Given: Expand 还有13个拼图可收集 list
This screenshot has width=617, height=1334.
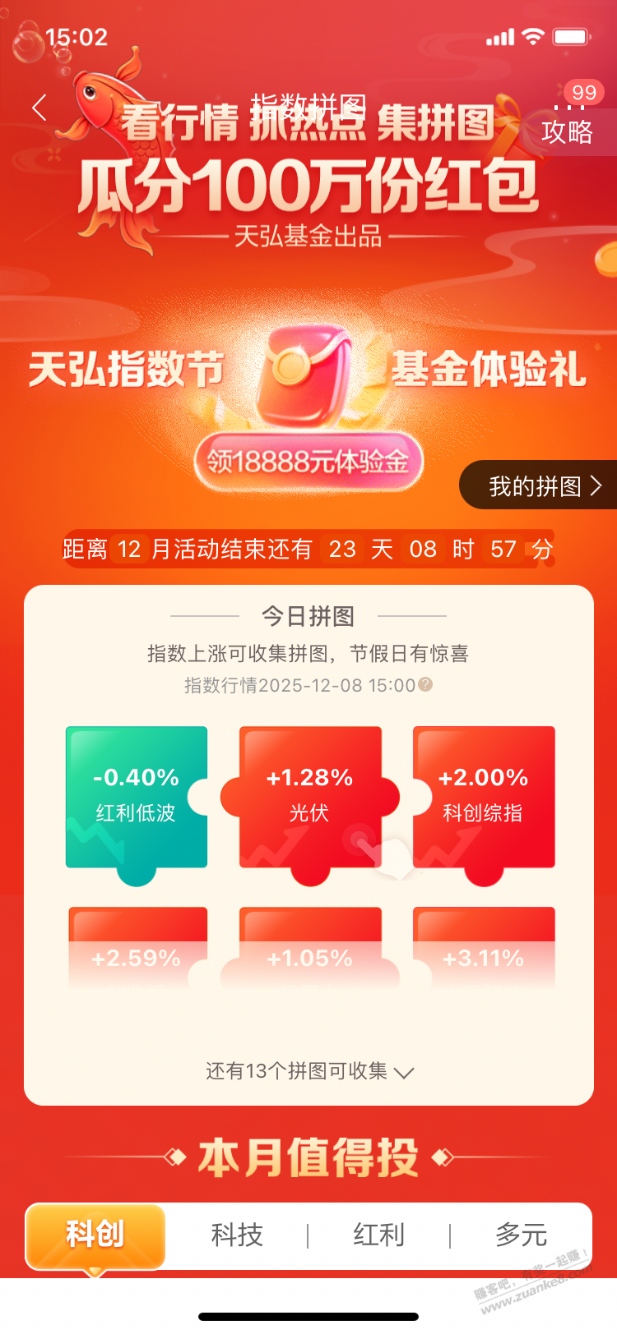Looking at the screenshot, I should point(309,1071).
